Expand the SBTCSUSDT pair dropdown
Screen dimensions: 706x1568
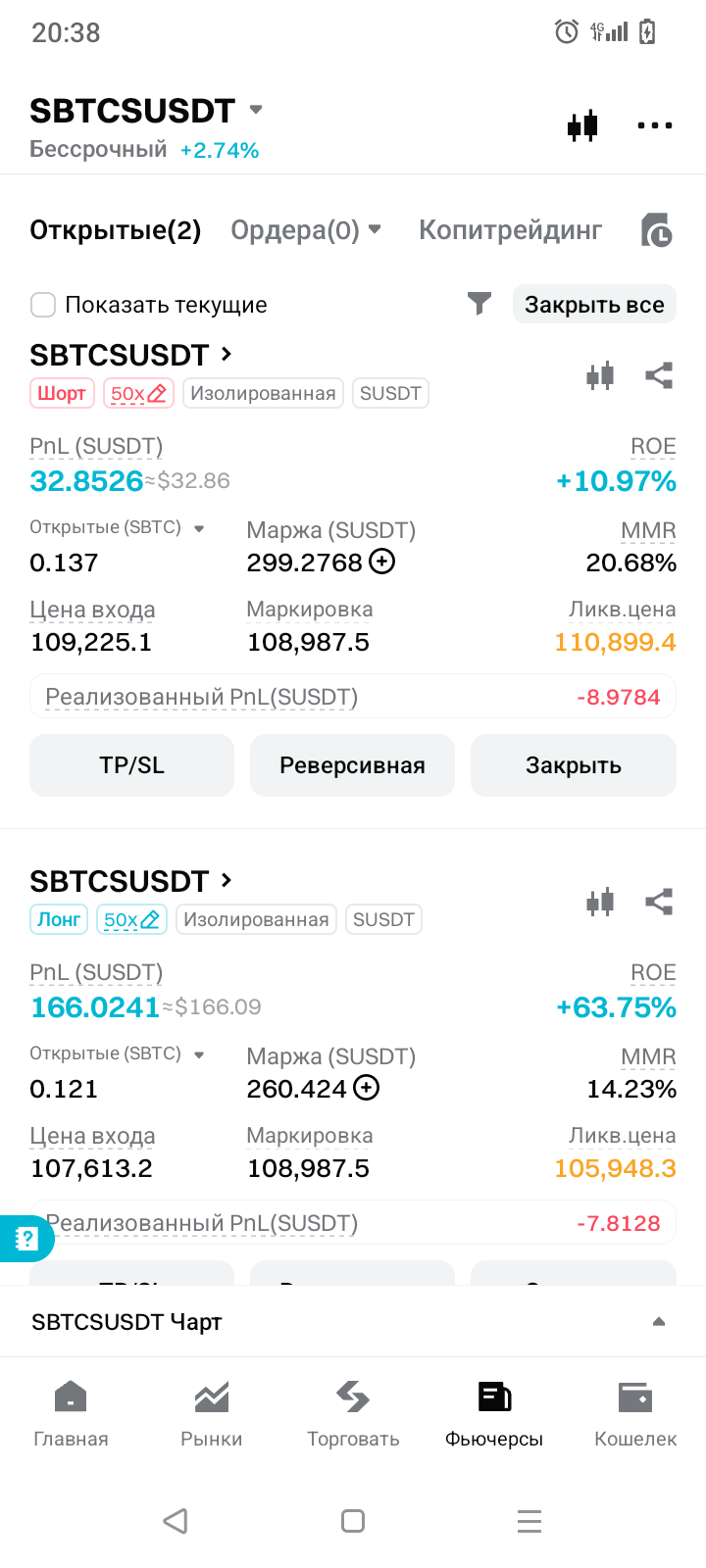point(256,110)
